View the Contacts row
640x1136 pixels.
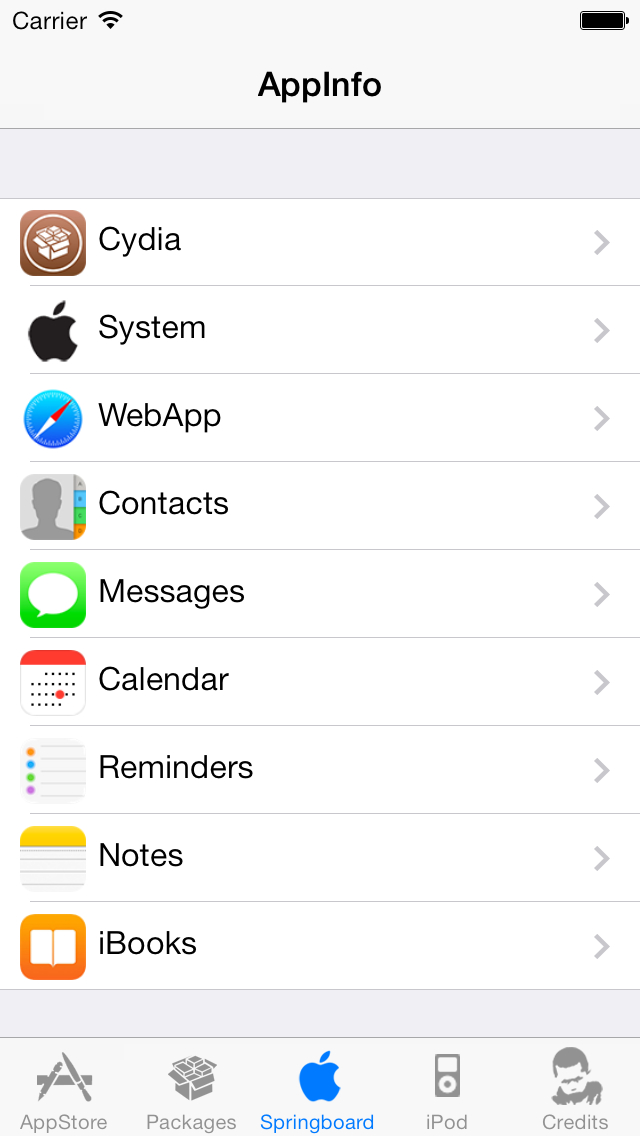coord(320,506)
